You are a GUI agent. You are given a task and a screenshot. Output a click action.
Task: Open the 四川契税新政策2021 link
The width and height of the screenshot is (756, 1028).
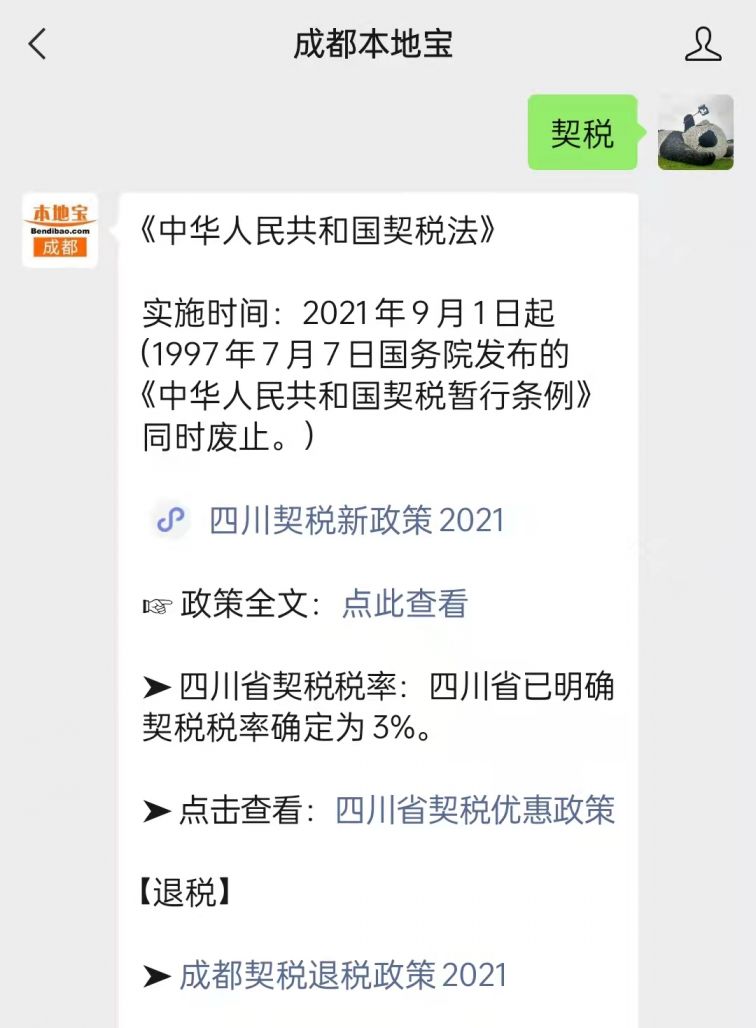[x=356, y=520]
